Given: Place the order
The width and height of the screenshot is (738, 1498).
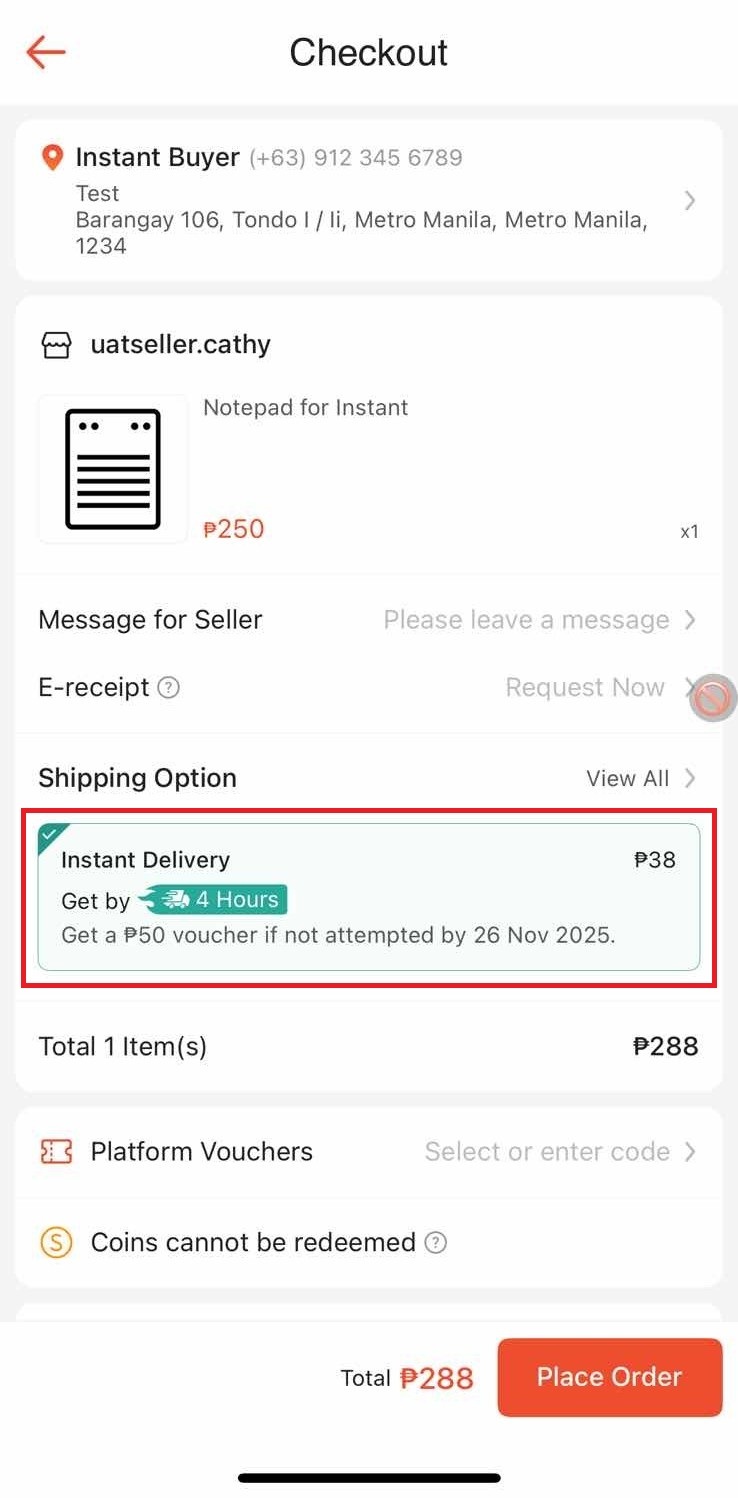Looking at the screenshot, I should [x=609, y=1377].
